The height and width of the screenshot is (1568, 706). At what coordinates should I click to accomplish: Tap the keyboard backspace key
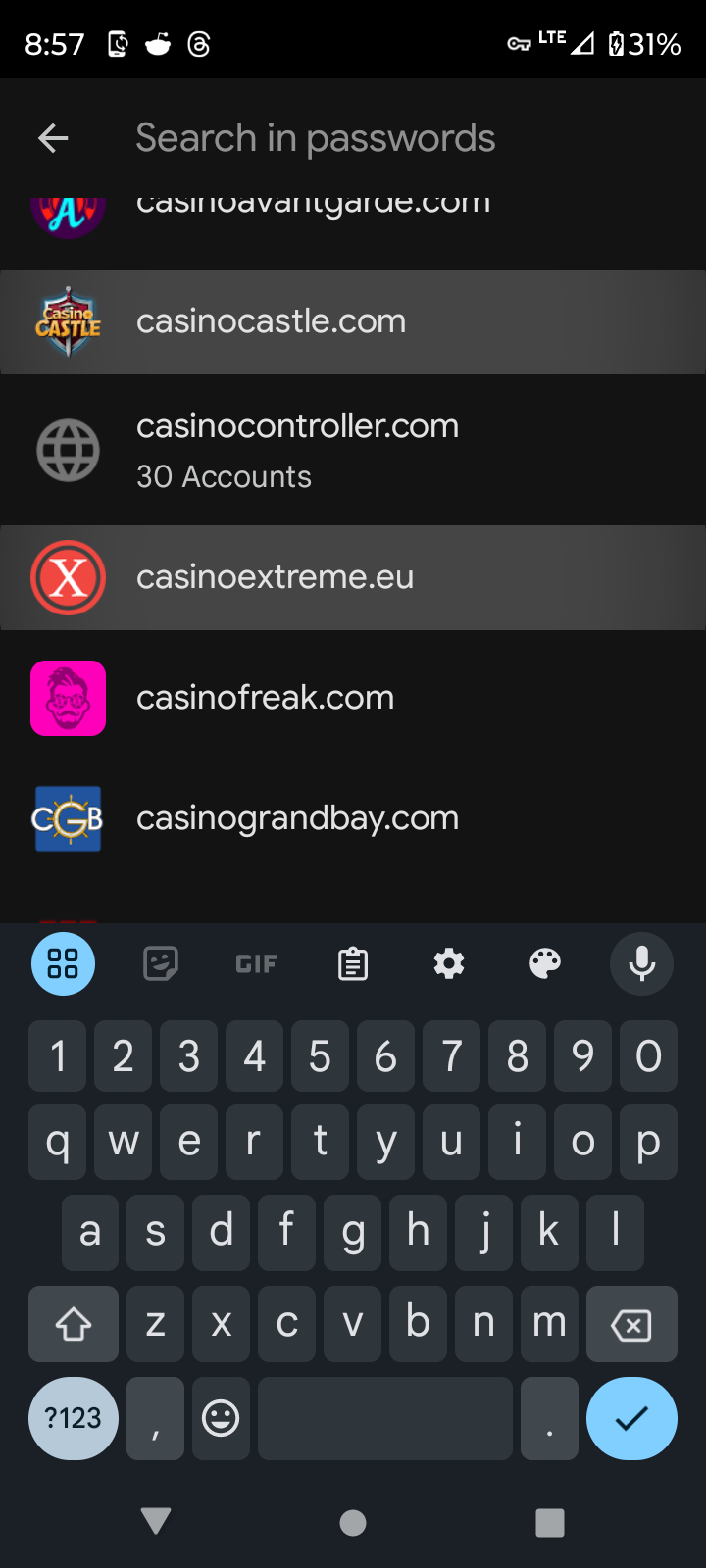point(631,1325)
